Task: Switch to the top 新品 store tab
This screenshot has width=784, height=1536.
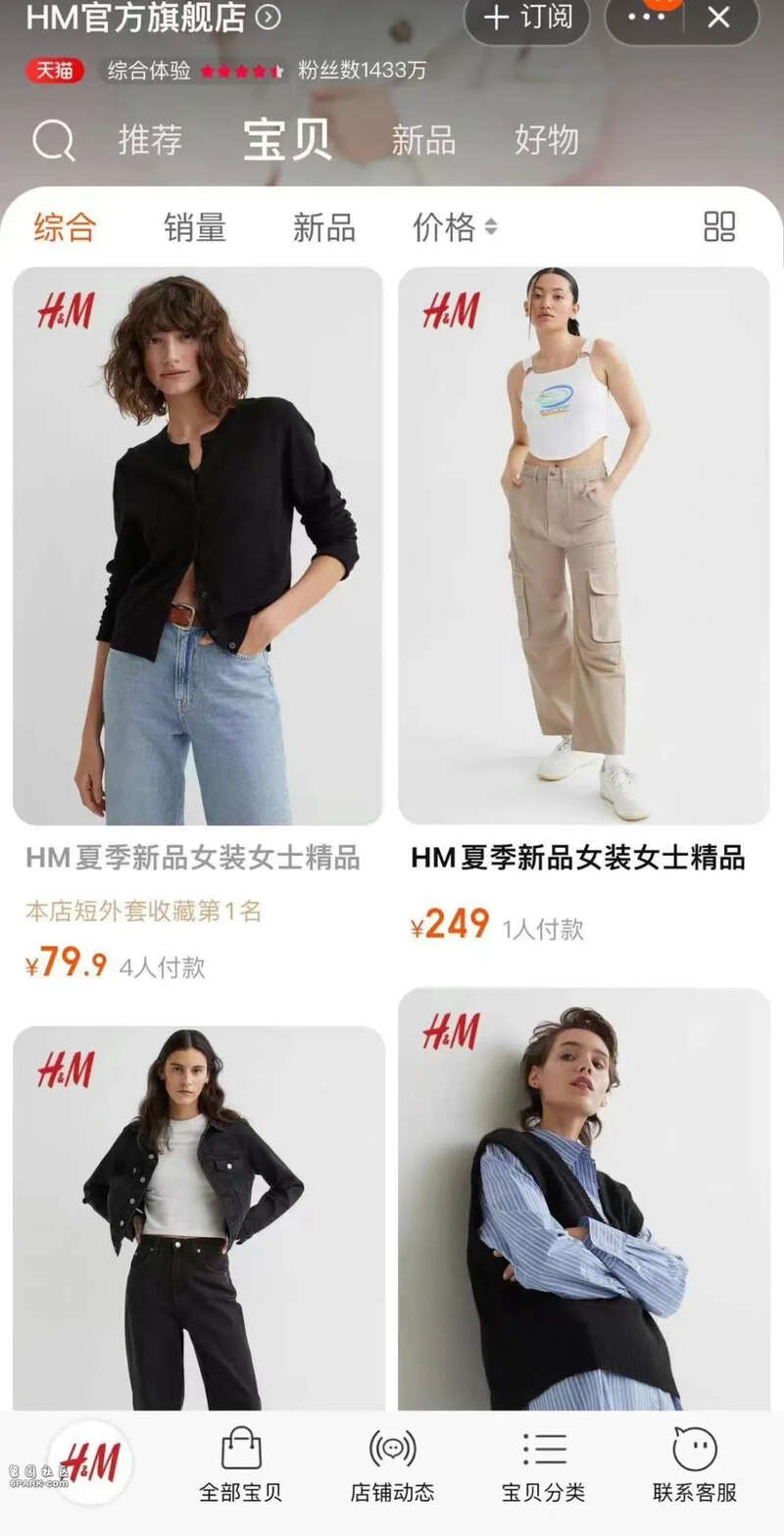Action: [x=423, y=139]
